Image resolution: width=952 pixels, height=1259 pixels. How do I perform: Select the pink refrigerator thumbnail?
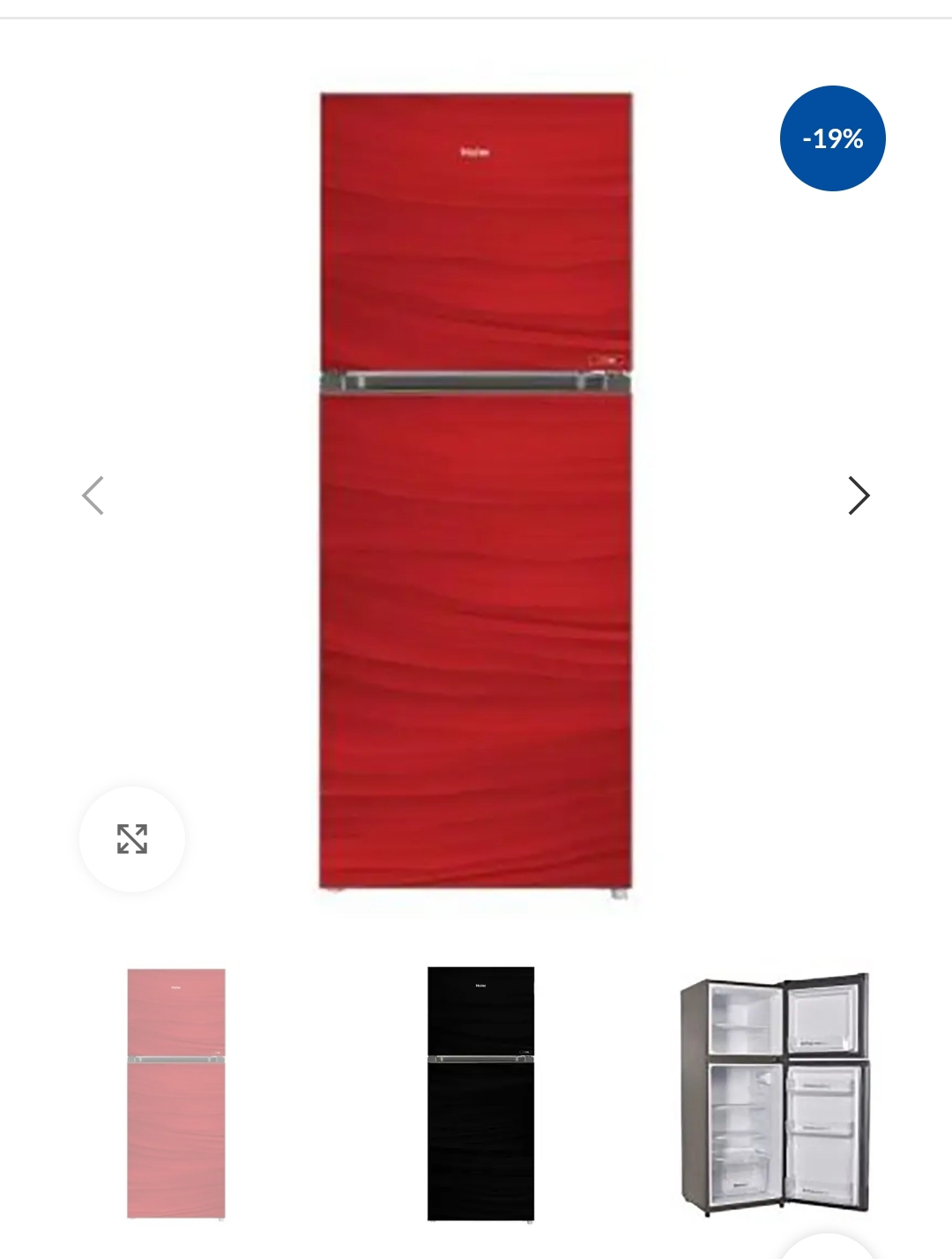[176, 1093]
